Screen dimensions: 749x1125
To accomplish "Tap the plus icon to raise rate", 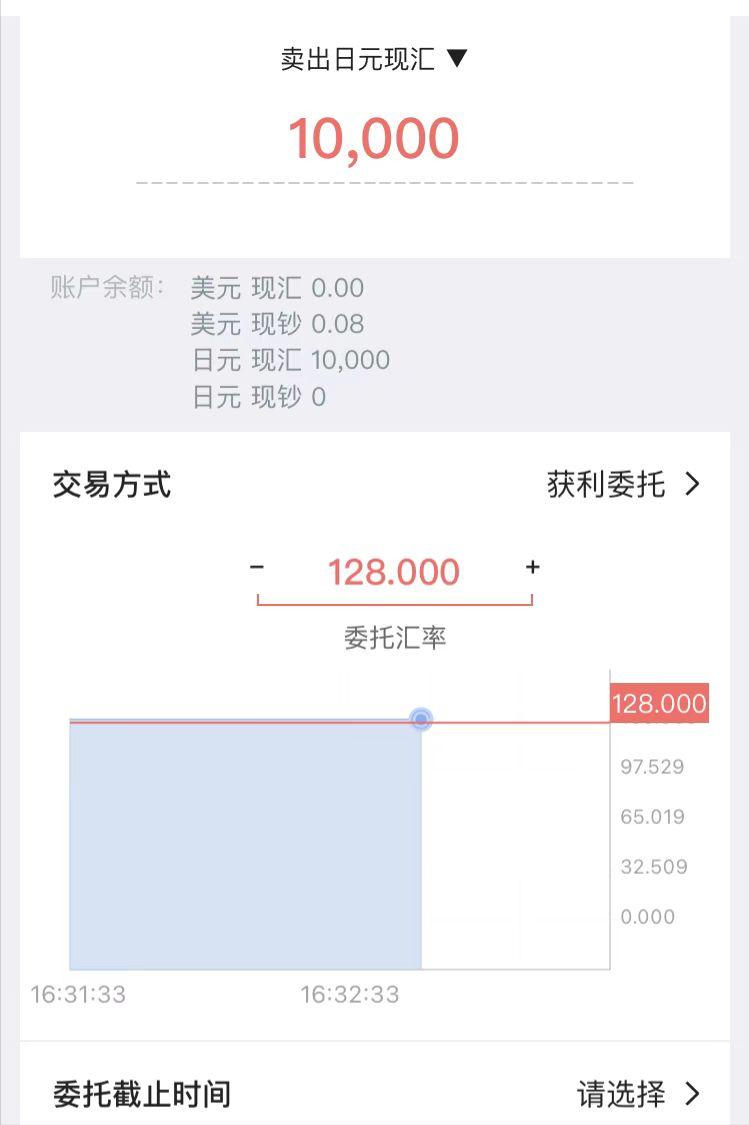I will (533, 567).
